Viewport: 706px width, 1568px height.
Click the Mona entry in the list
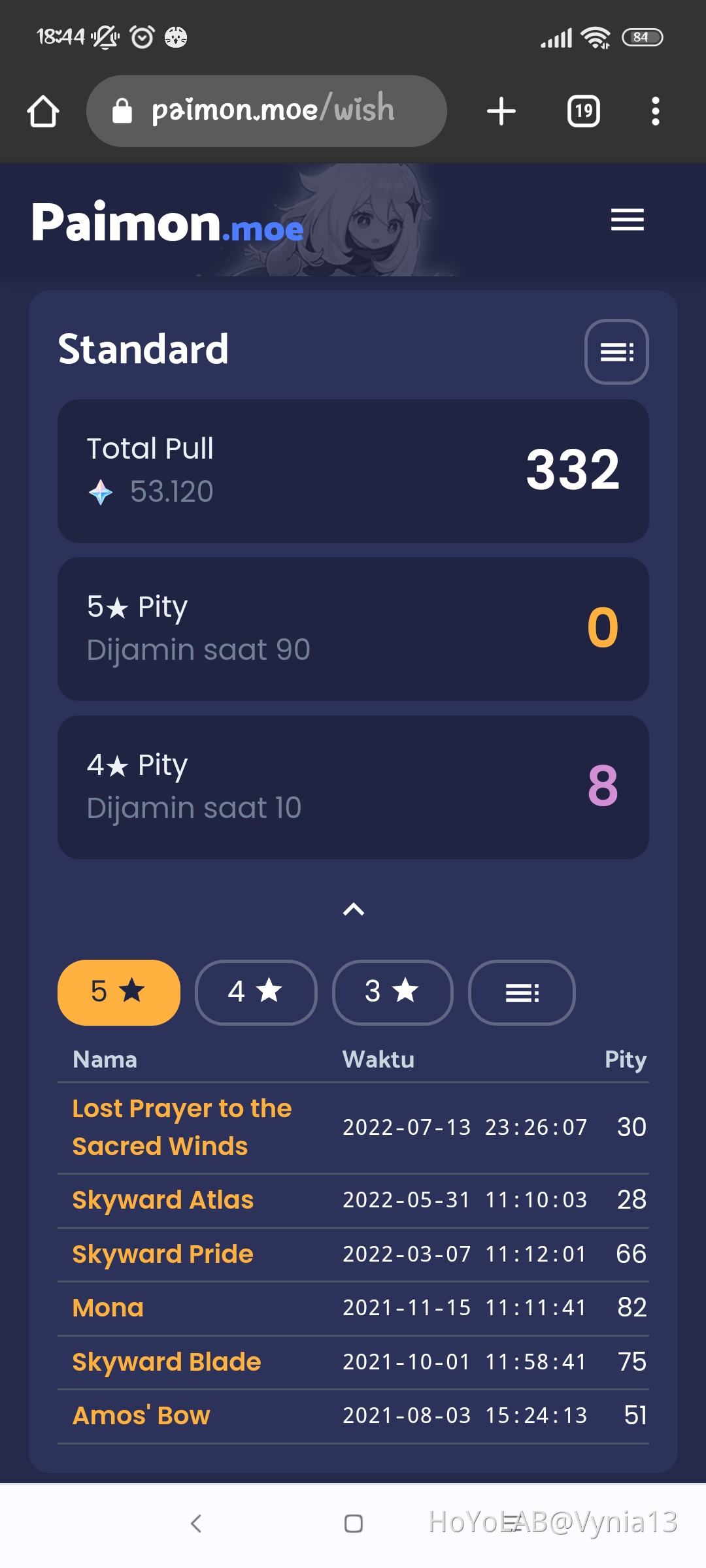pyautogui.click(x=107, y=1307)
